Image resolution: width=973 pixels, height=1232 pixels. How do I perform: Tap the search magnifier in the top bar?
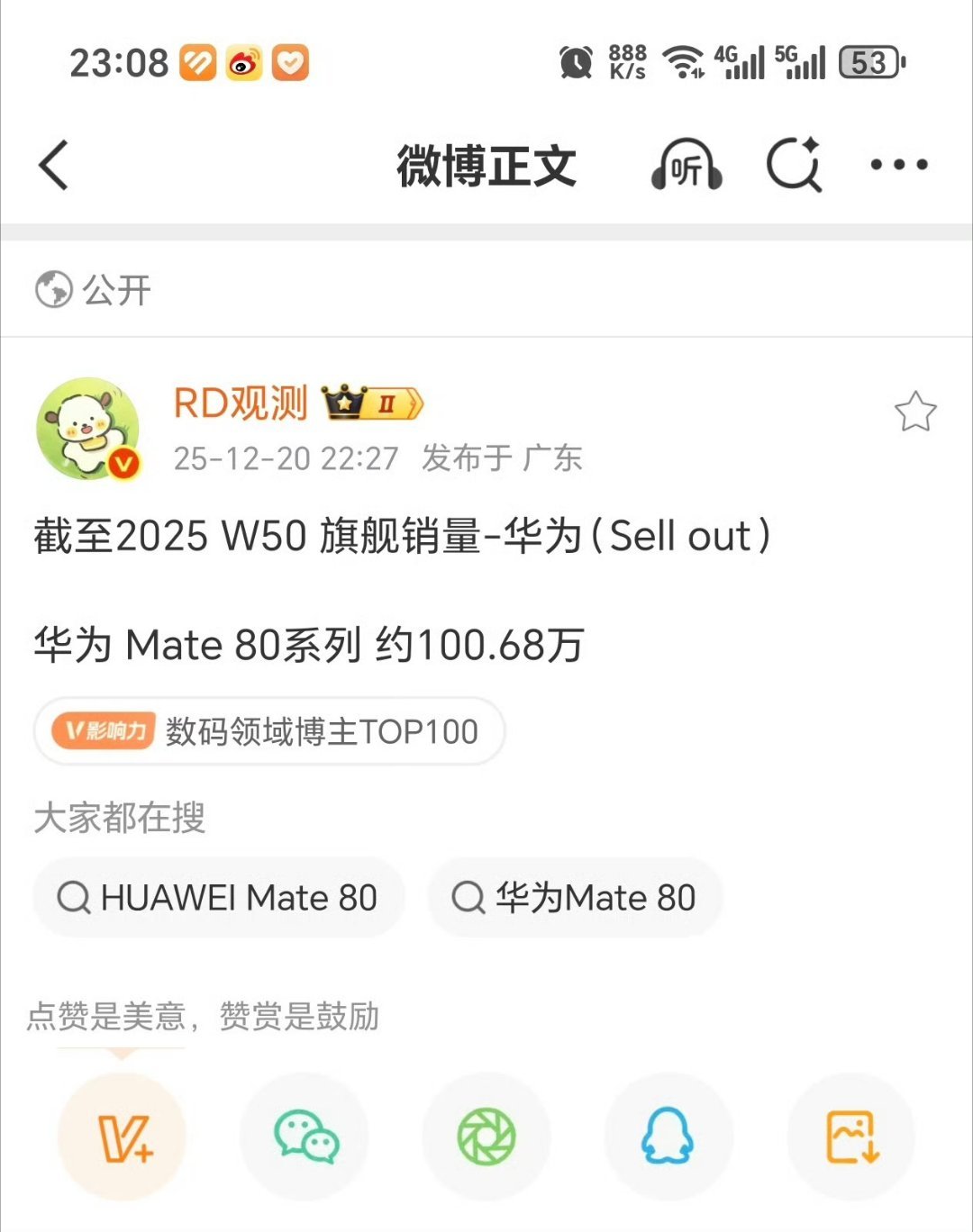coord(793,166)
